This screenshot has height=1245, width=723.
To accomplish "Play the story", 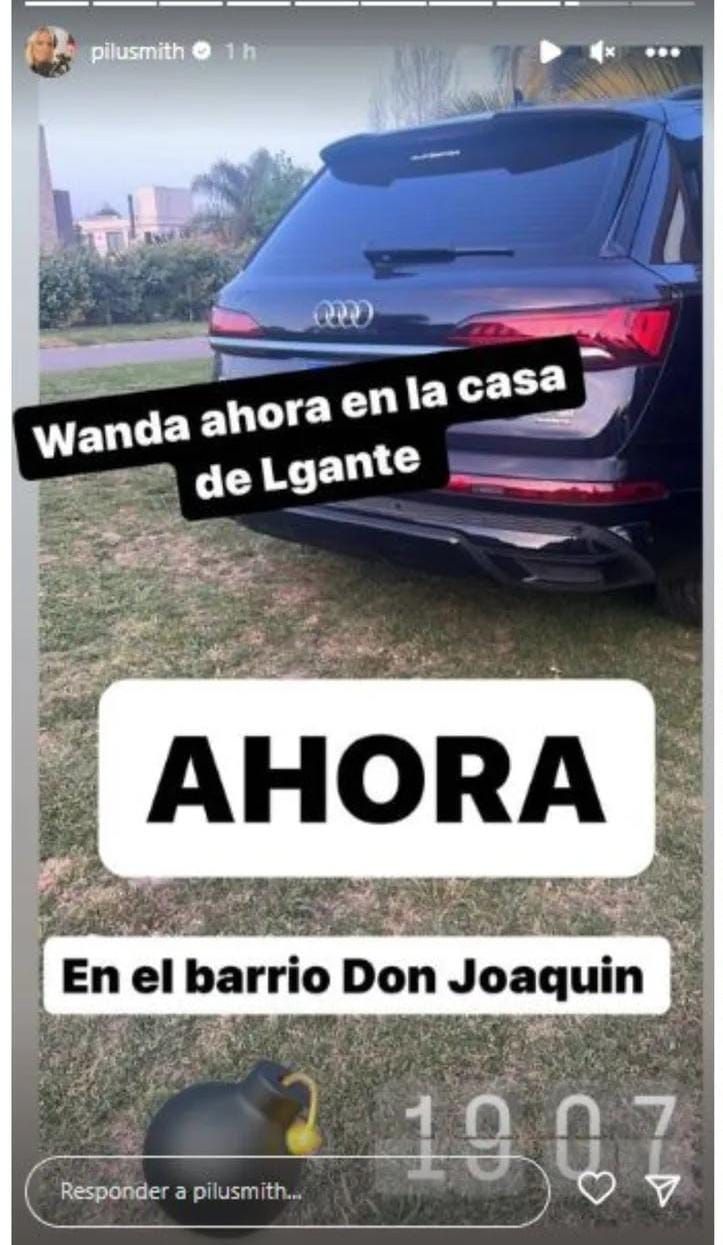I will pos(550,52).
